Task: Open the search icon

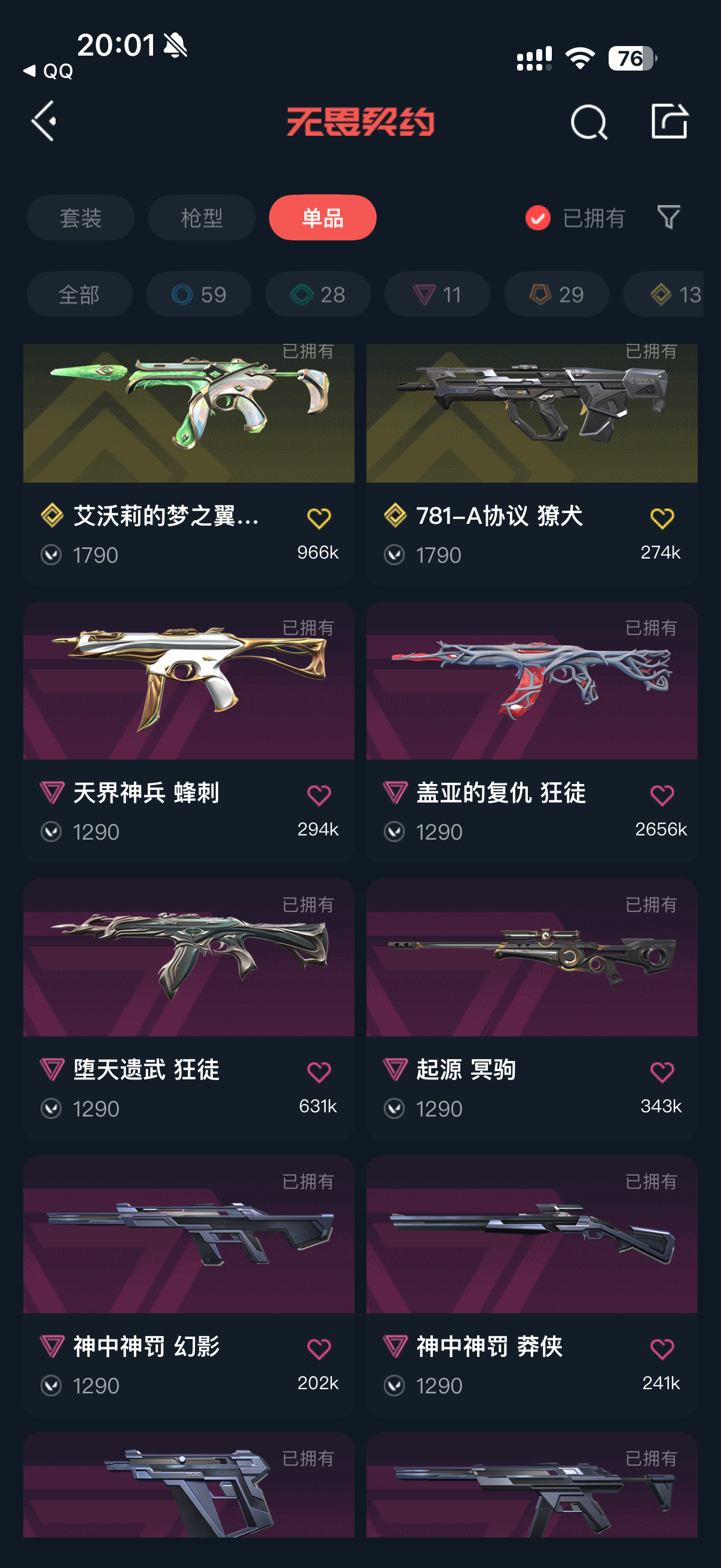Action: (x=588, y=122)
